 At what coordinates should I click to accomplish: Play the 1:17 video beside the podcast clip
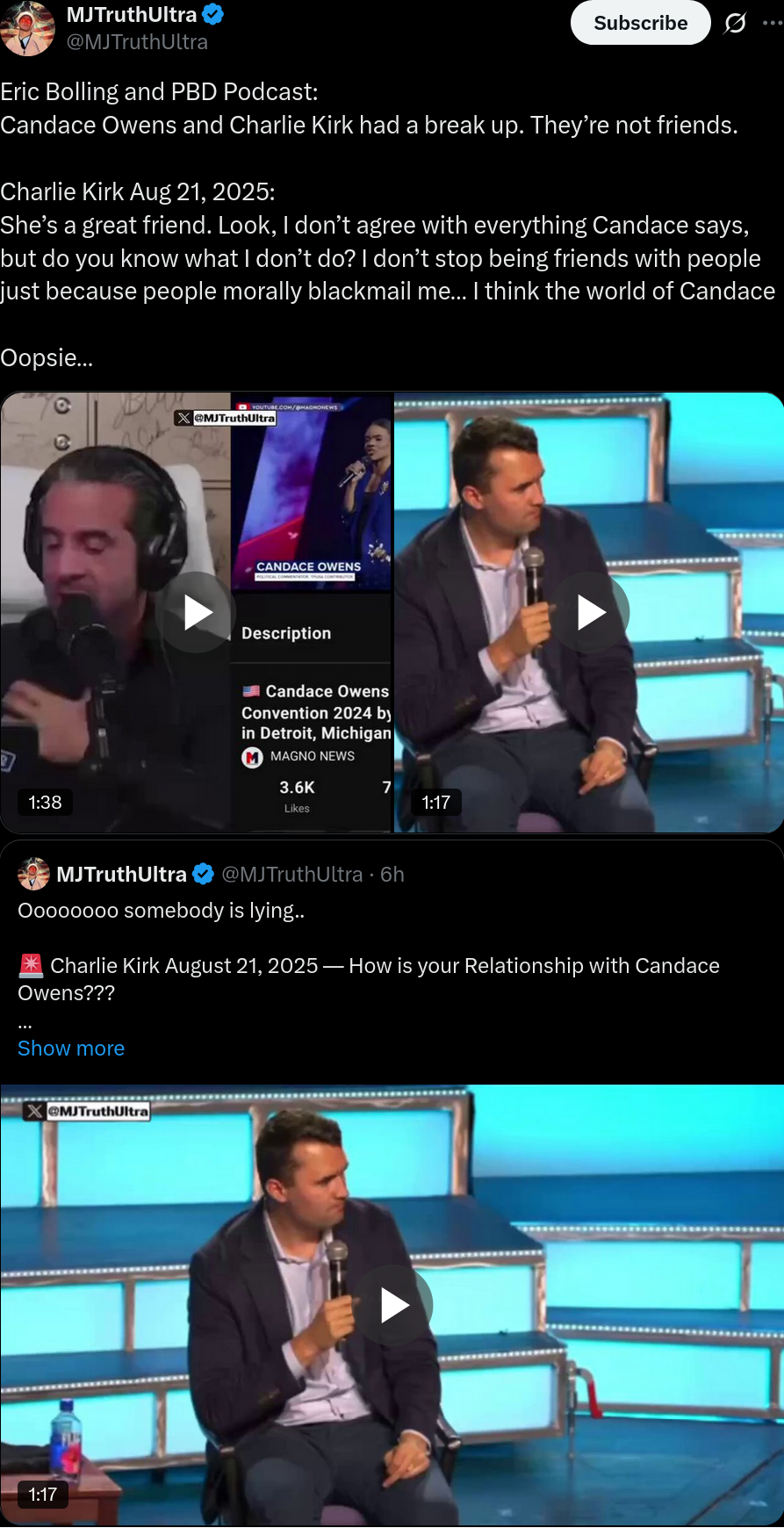[590, 612]
